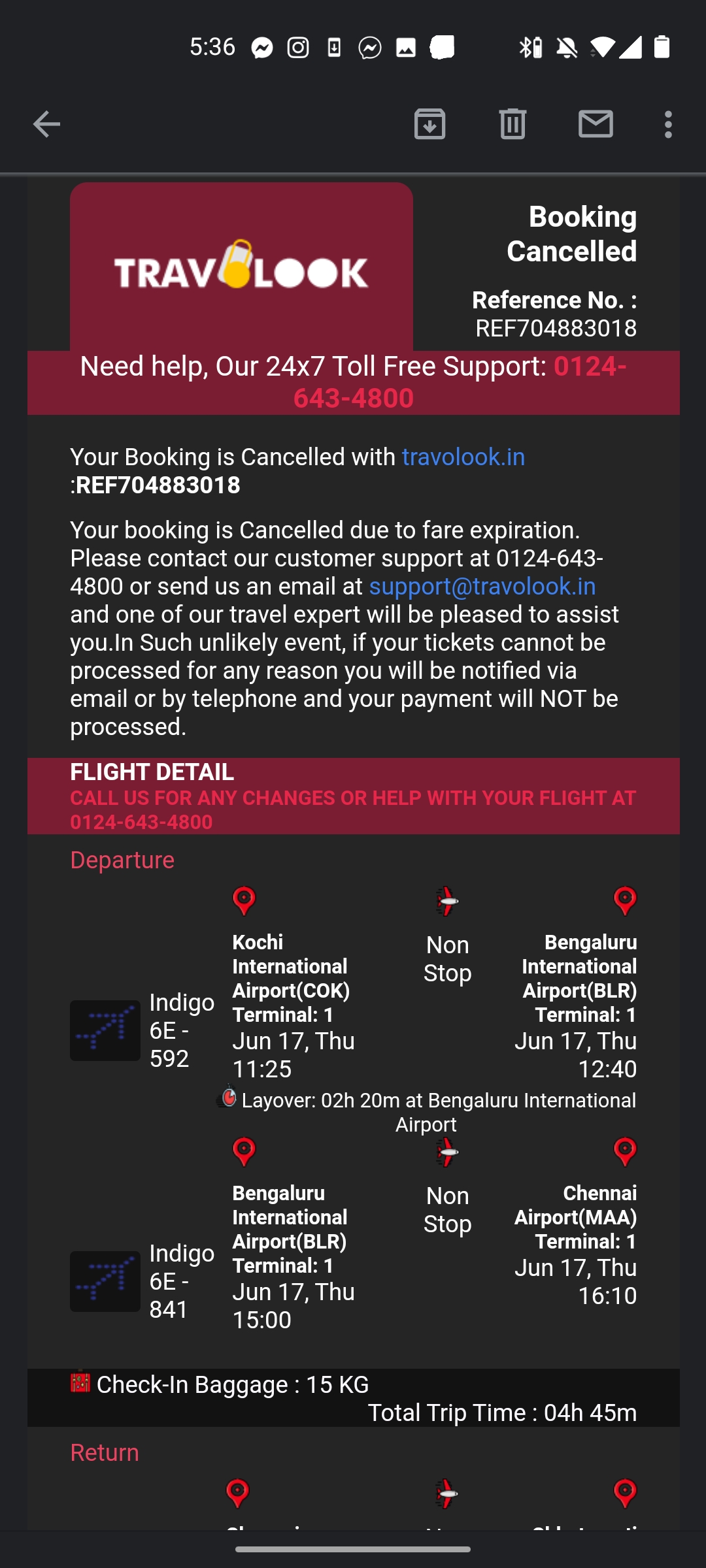Delete this booking cancellation email

point(513,124)
